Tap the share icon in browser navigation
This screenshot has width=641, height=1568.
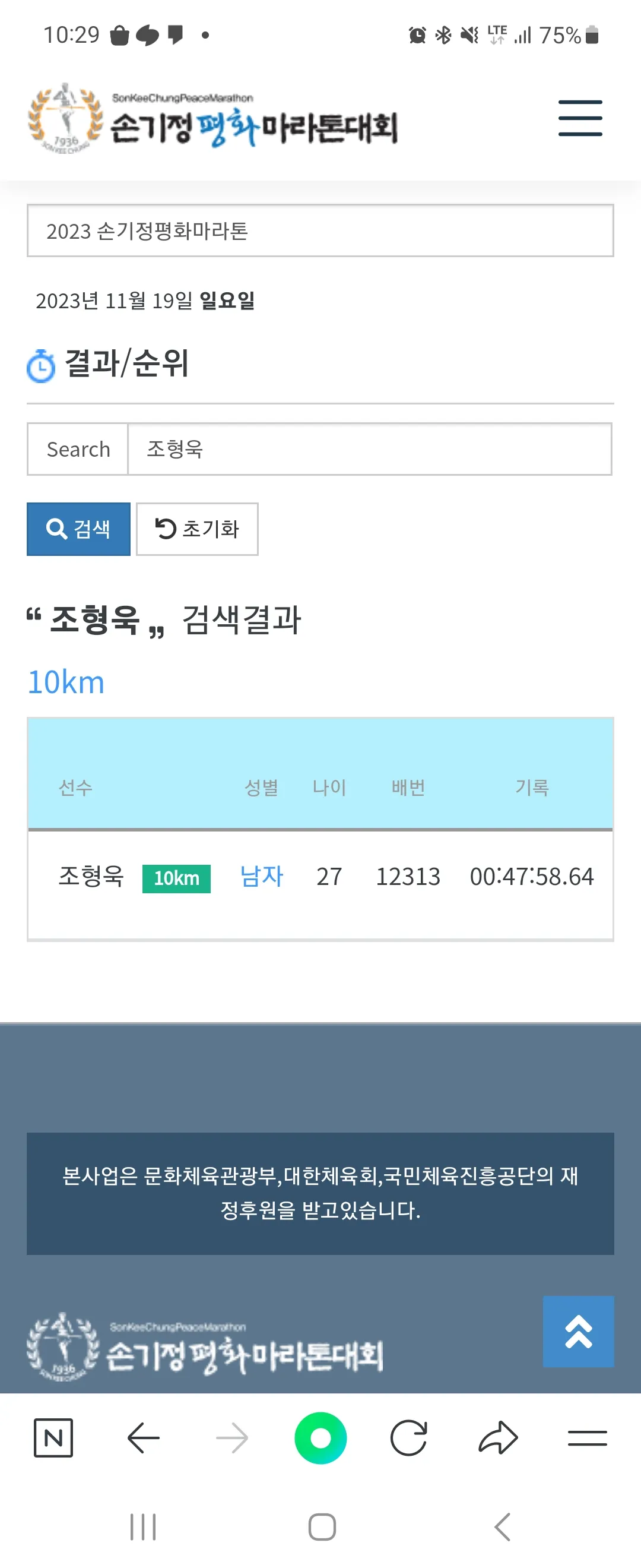pyautogui.click(x=497, y=1438)
